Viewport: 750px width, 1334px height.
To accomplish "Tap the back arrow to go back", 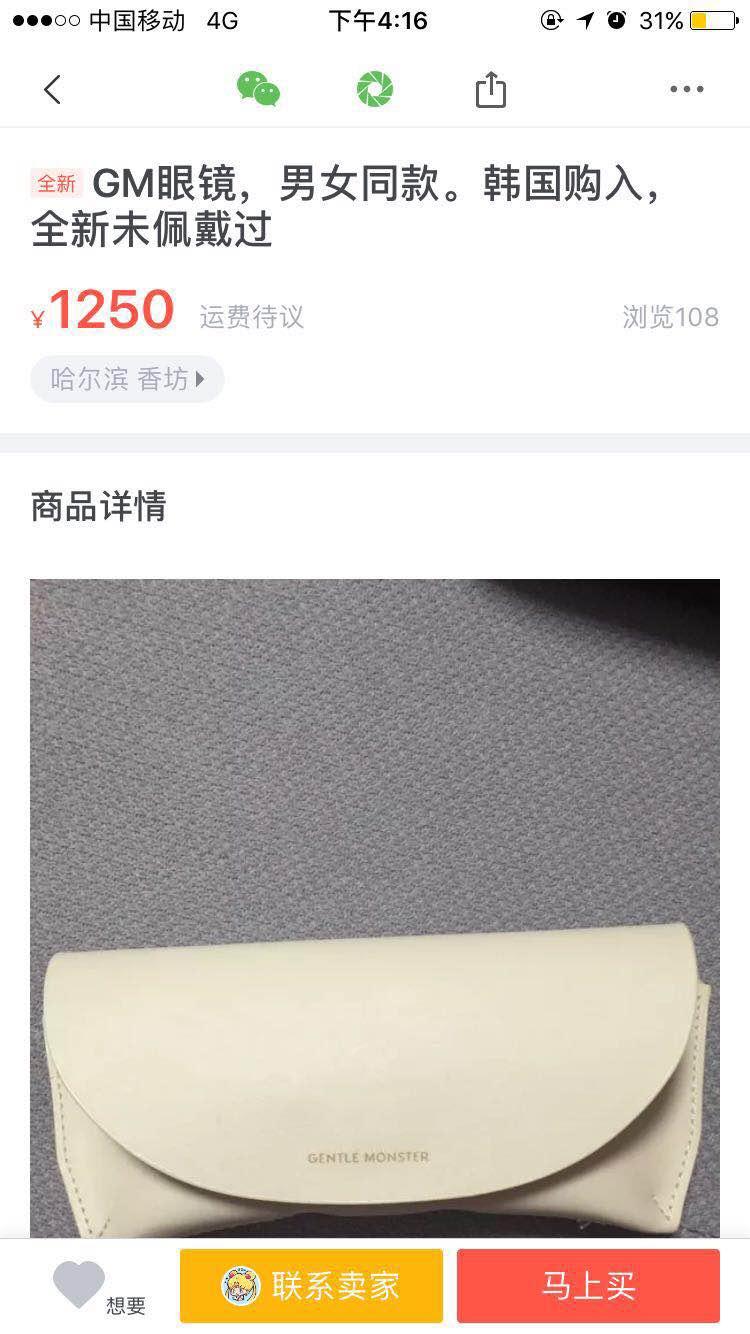I will 52,89.
